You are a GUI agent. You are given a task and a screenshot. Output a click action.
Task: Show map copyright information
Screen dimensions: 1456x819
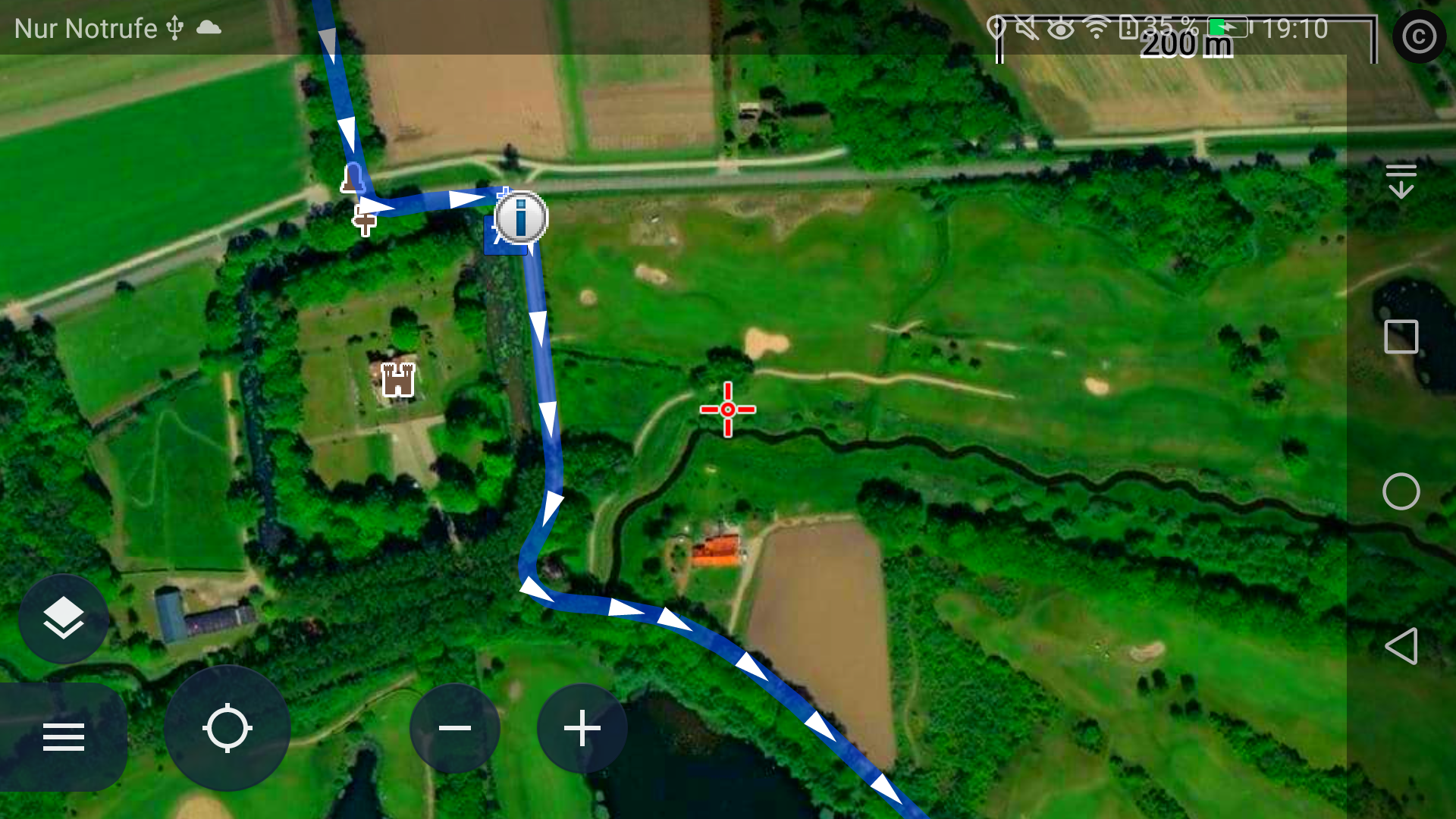point(1418,36)
